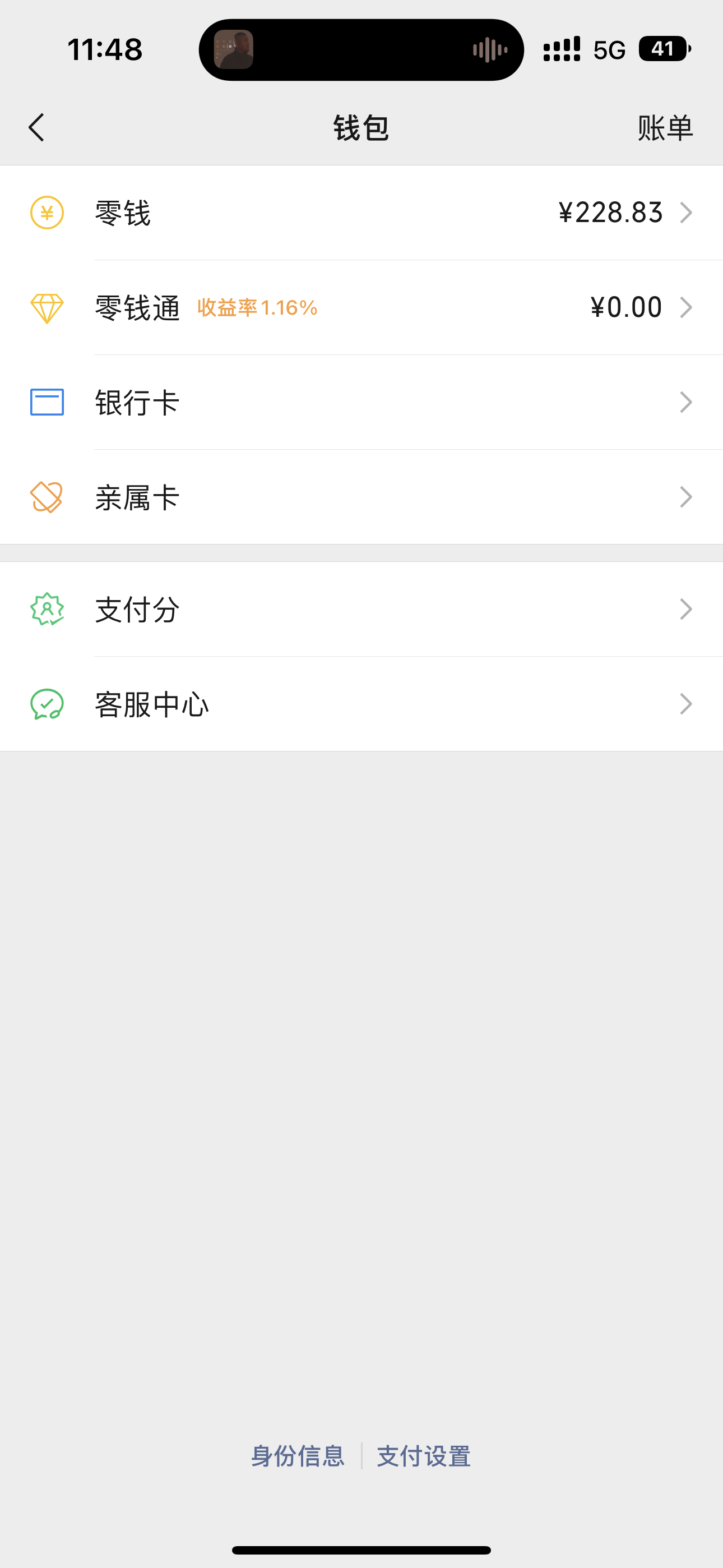The height and width of the screenshot is (1568, 723).
Task: Tap the orange 亲属卡 cards icon
Action: point(48,497)
